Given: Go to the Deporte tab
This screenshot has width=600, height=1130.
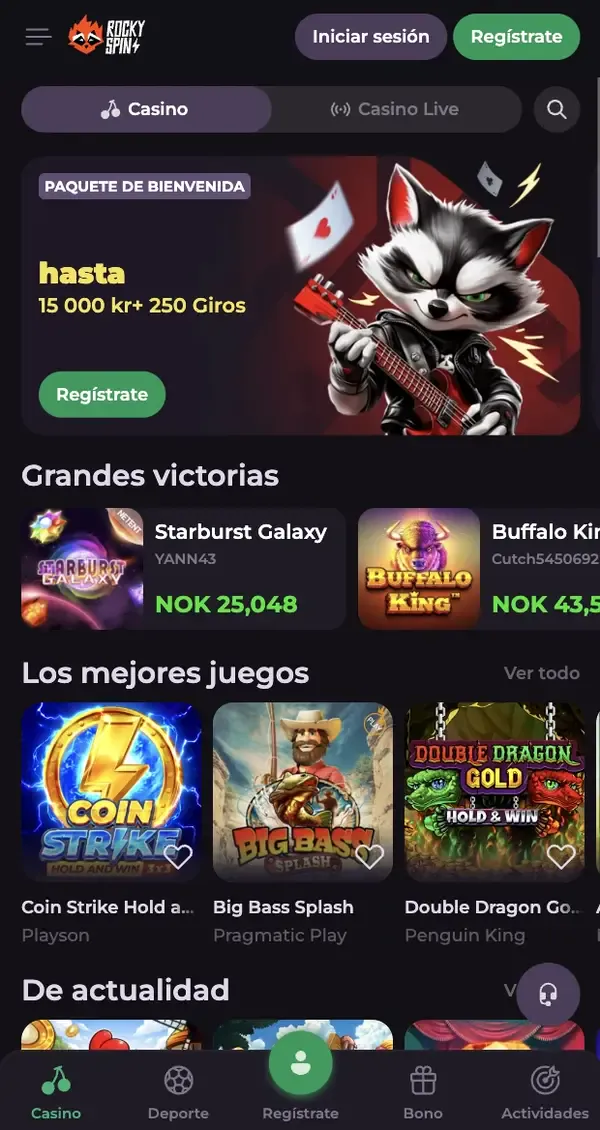Looking at the screenshot, I should (178, 1092).
